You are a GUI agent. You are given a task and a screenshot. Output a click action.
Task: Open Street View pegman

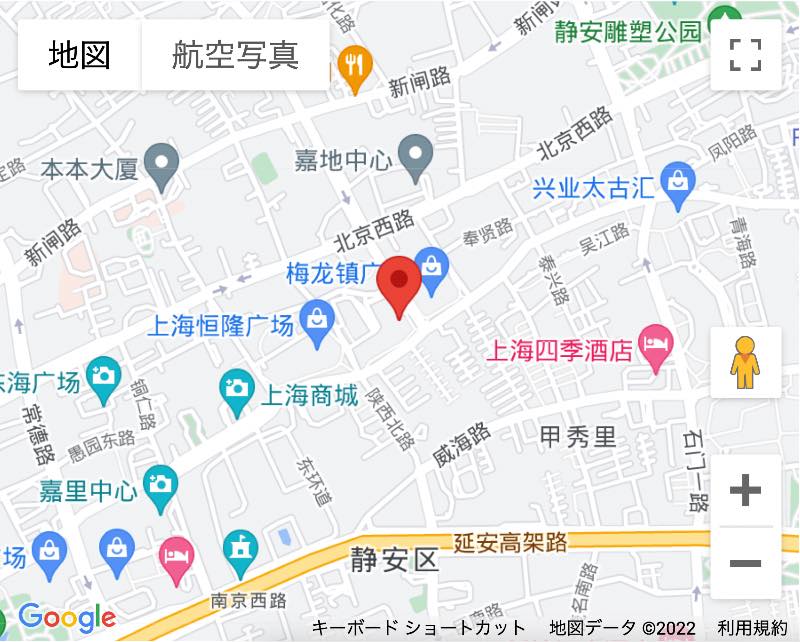tap(745, 362)
